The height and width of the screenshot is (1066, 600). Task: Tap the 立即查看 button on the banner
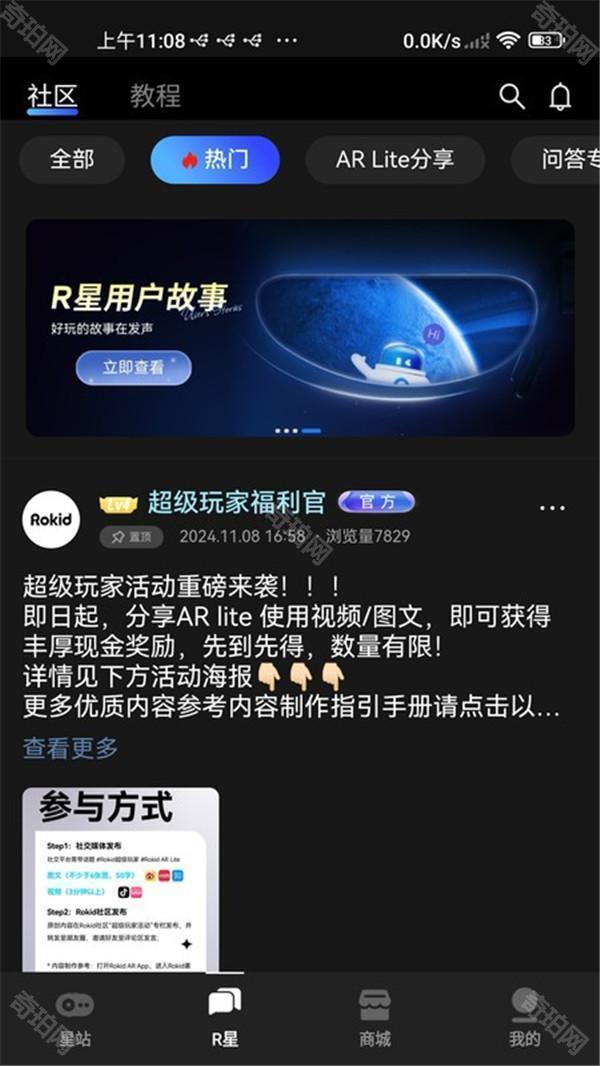pyautogui.click(x=133, y=368)
